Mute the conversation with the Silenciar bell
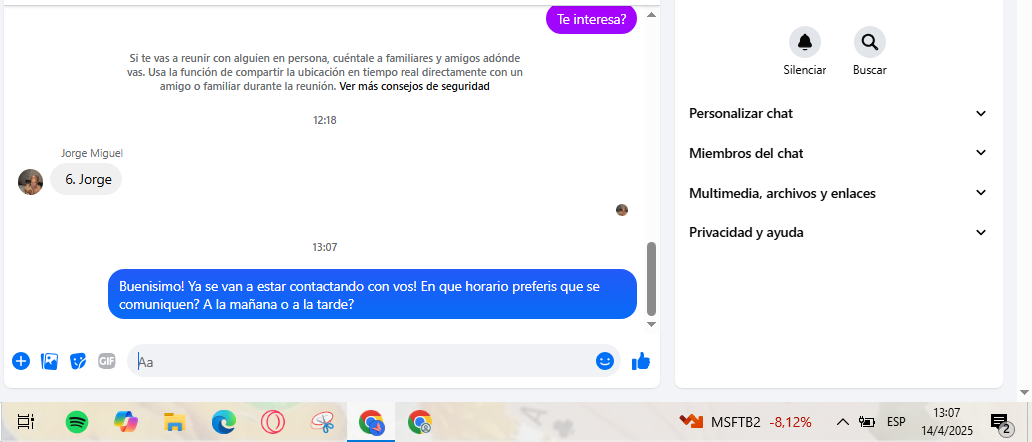The width and height of the screenshot is (1032, 442). tap(805, 42)
